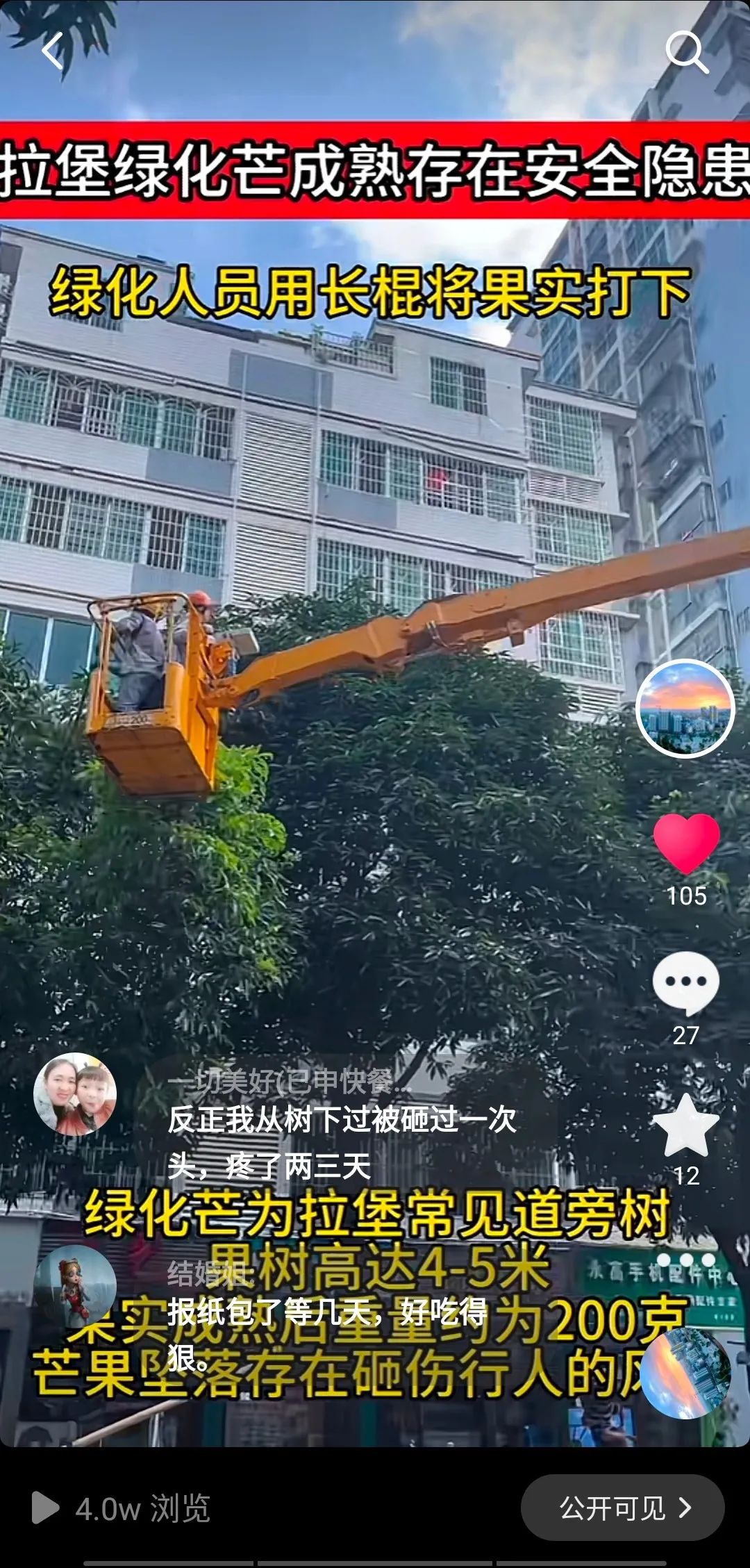750x1568 pixels.
Task: Open the comments bubble showing 27
Action: pos(685,984)
